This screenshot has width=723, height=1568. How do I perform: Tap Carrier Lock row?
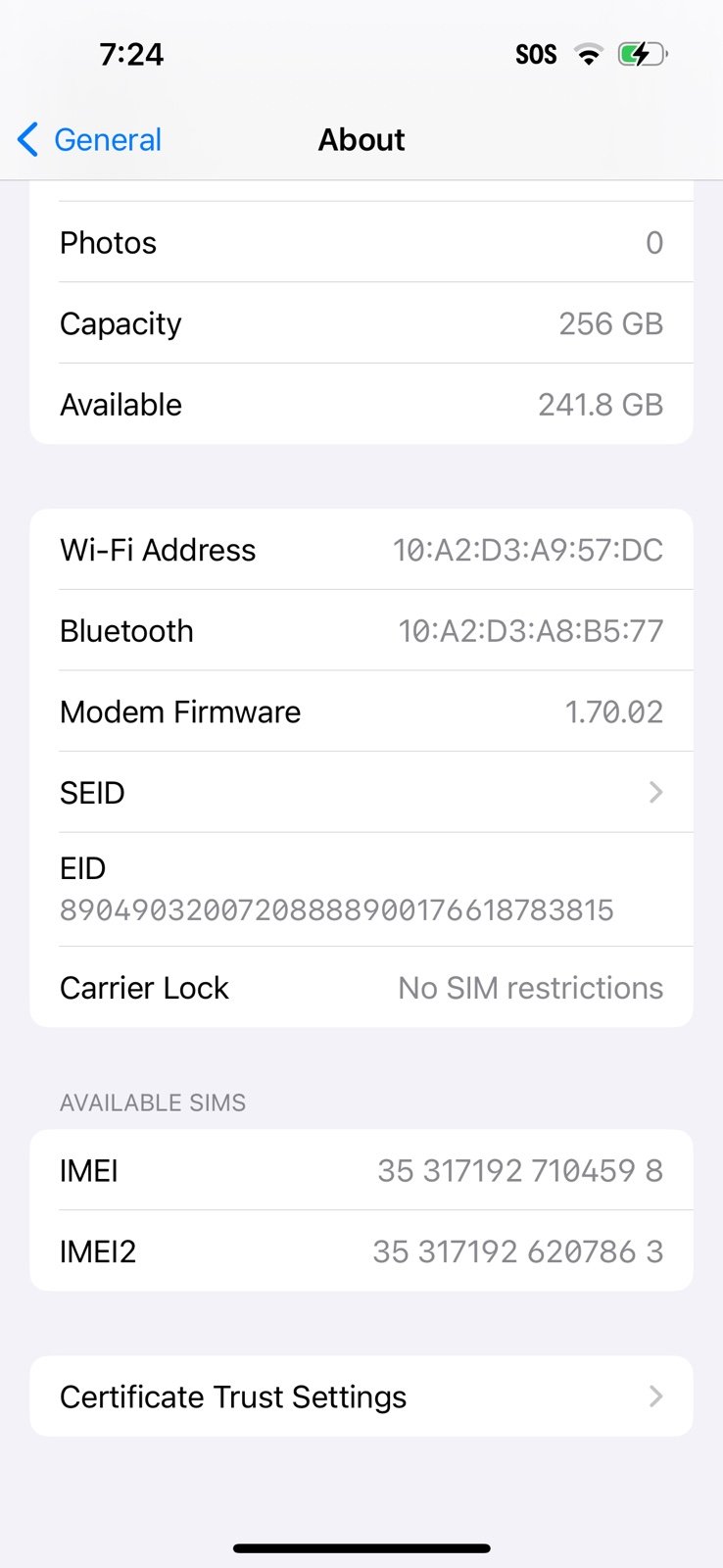pyautogui.click(x=361, y=988)
